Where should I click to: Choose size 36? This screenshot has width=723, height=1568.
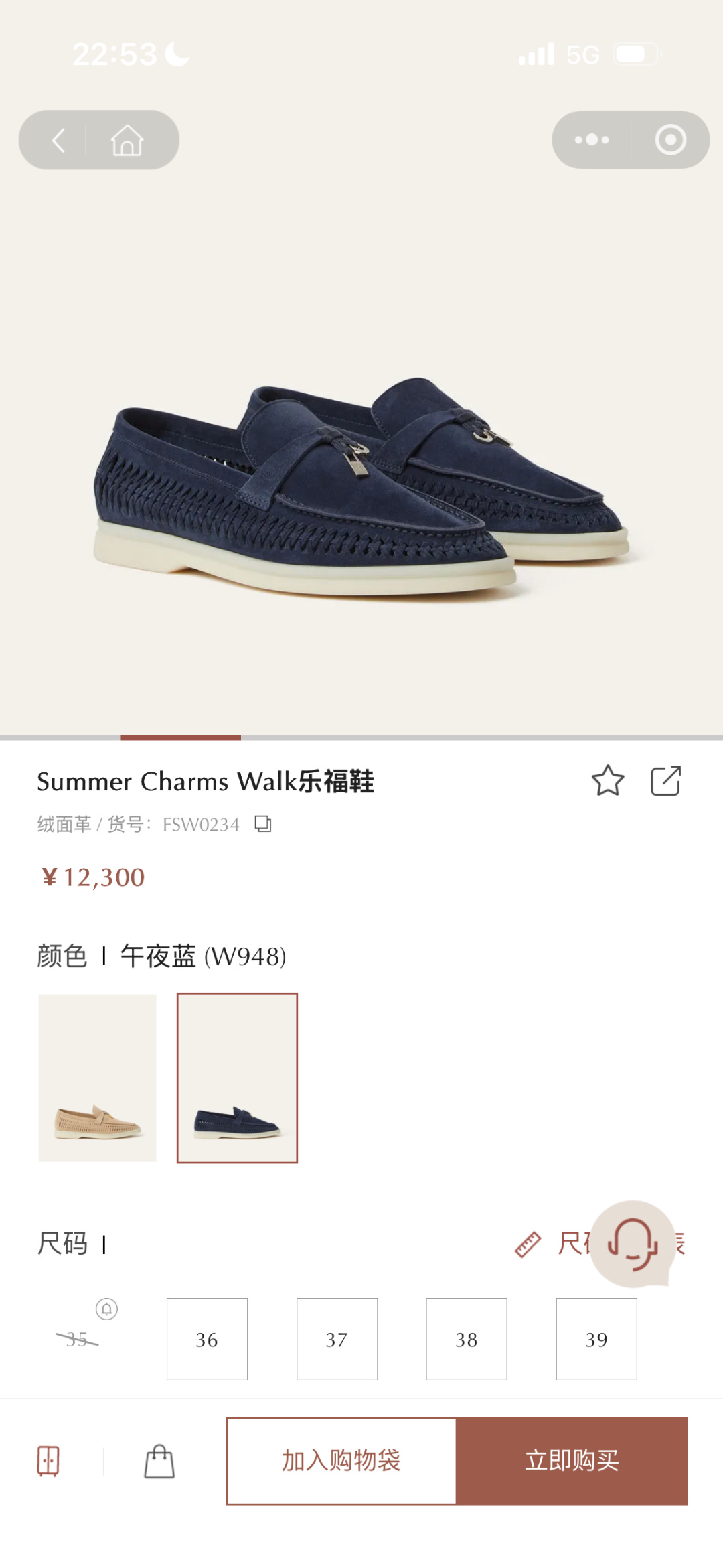pyautogui.click(x=207, y=1339)
